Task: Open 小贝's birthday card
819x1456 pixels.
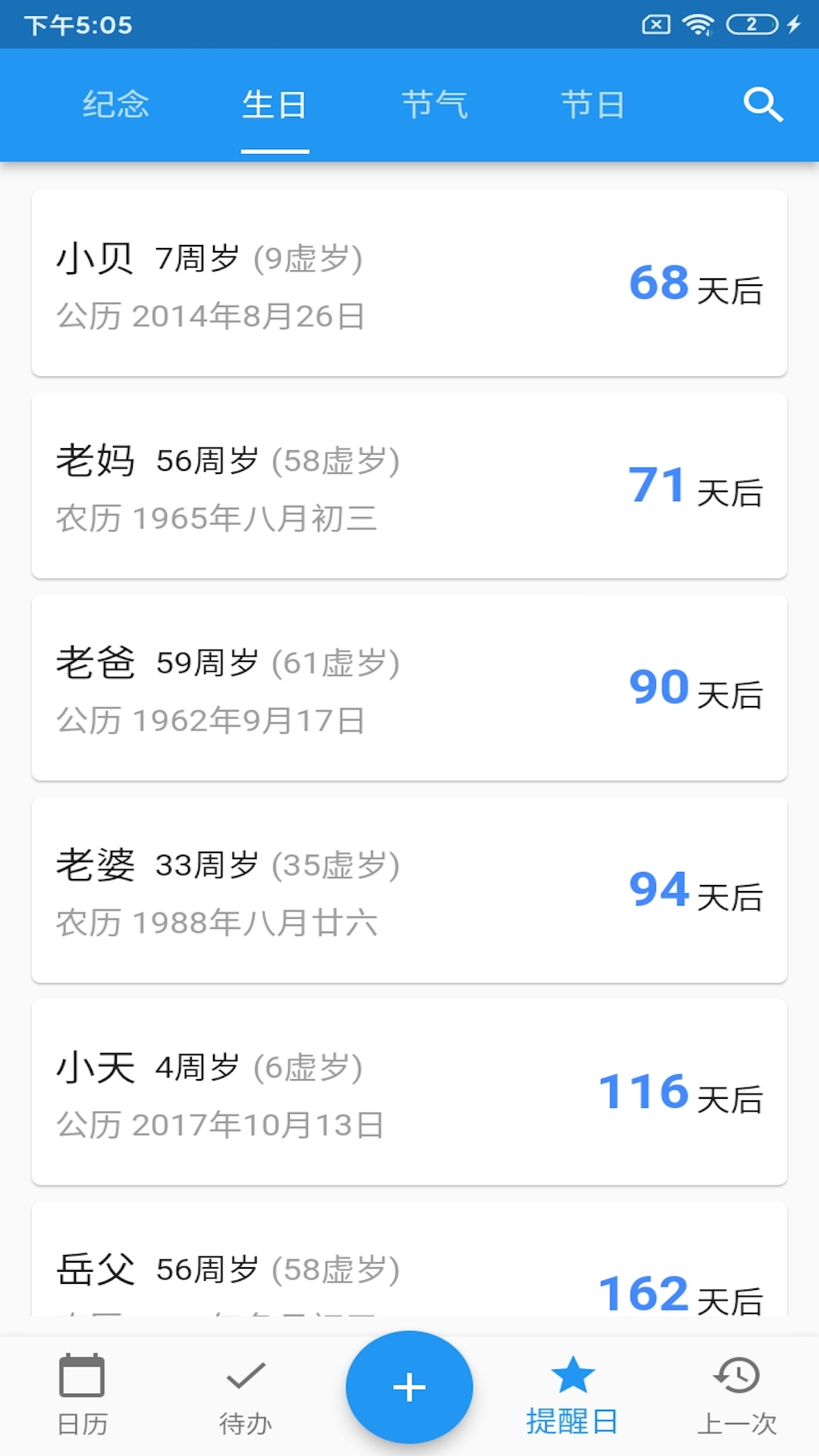Action: coord(409,283)
